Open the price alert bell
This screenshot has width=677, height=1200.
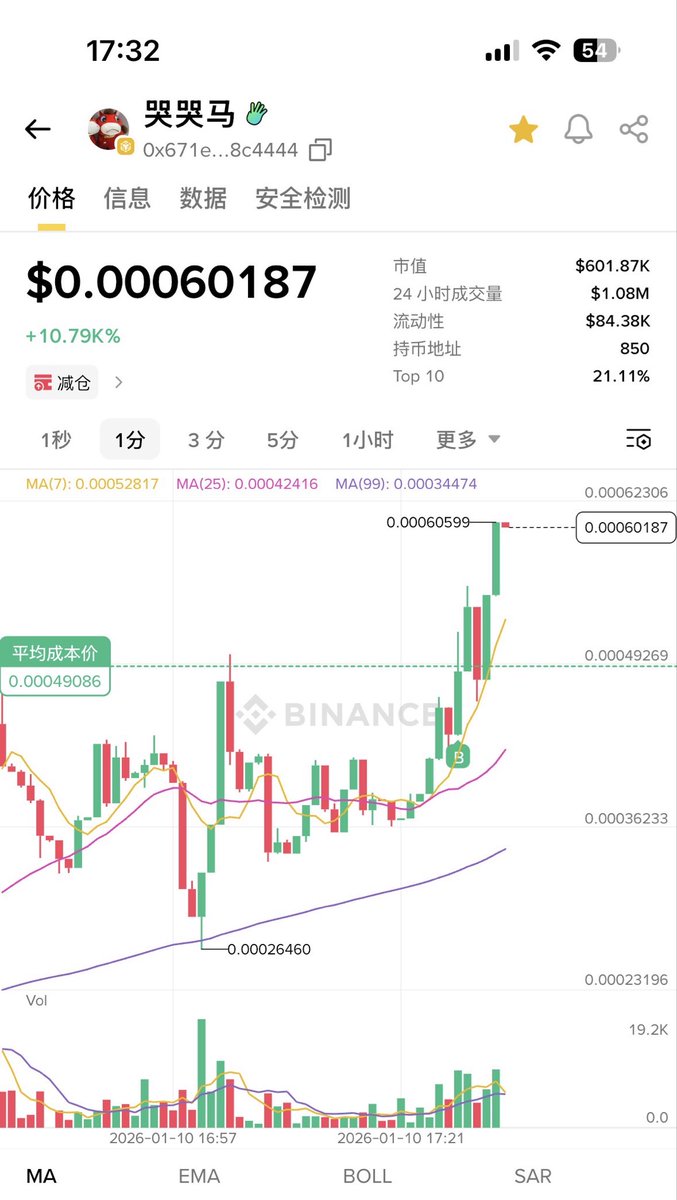click(578, 129)
